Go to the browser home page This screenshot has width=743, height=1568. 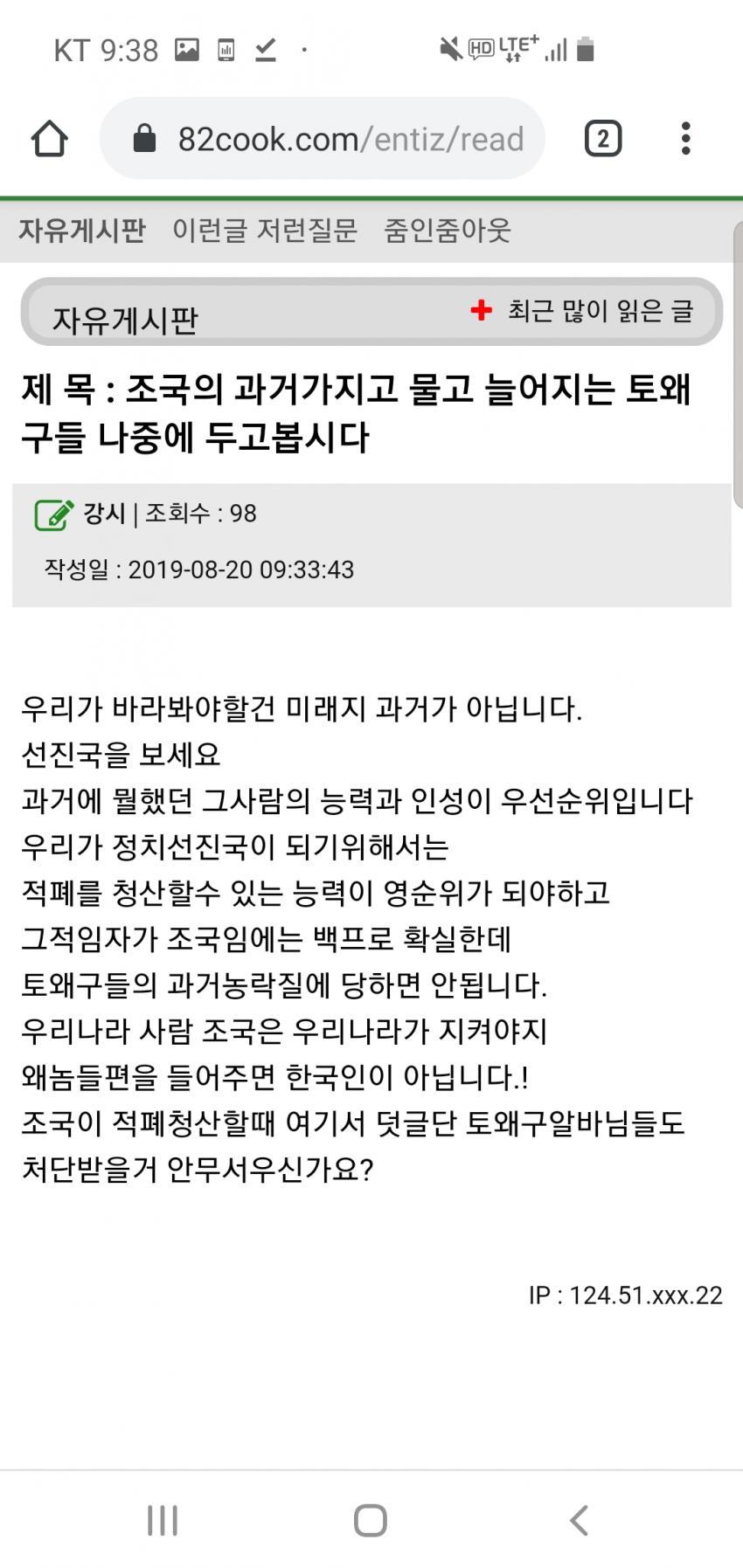tap(50, 139)
